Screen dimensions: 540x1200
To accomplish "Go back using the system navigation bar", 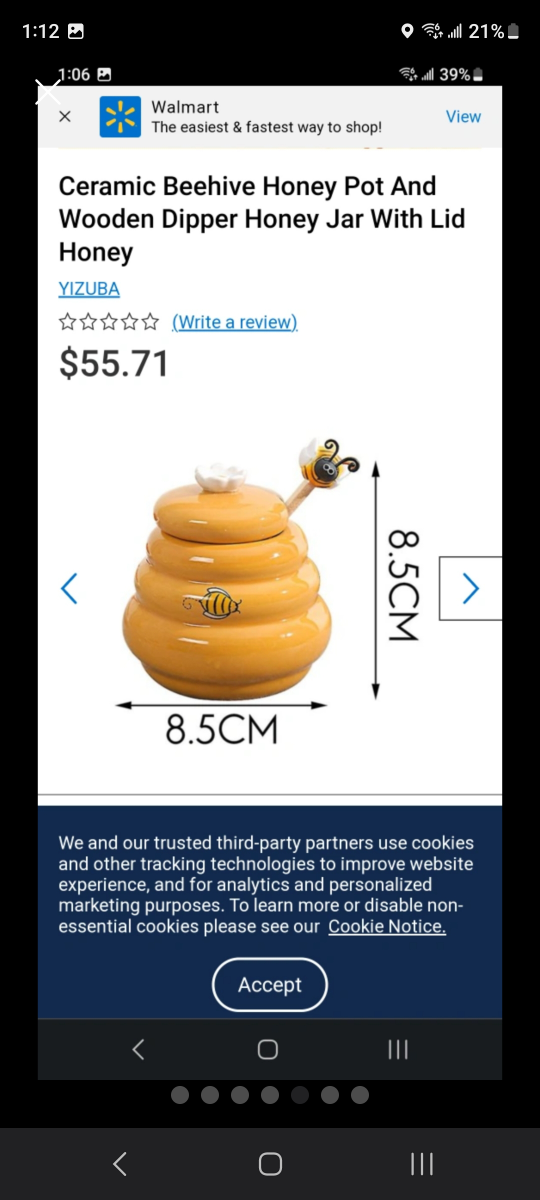I will [x=120, y=1163].
